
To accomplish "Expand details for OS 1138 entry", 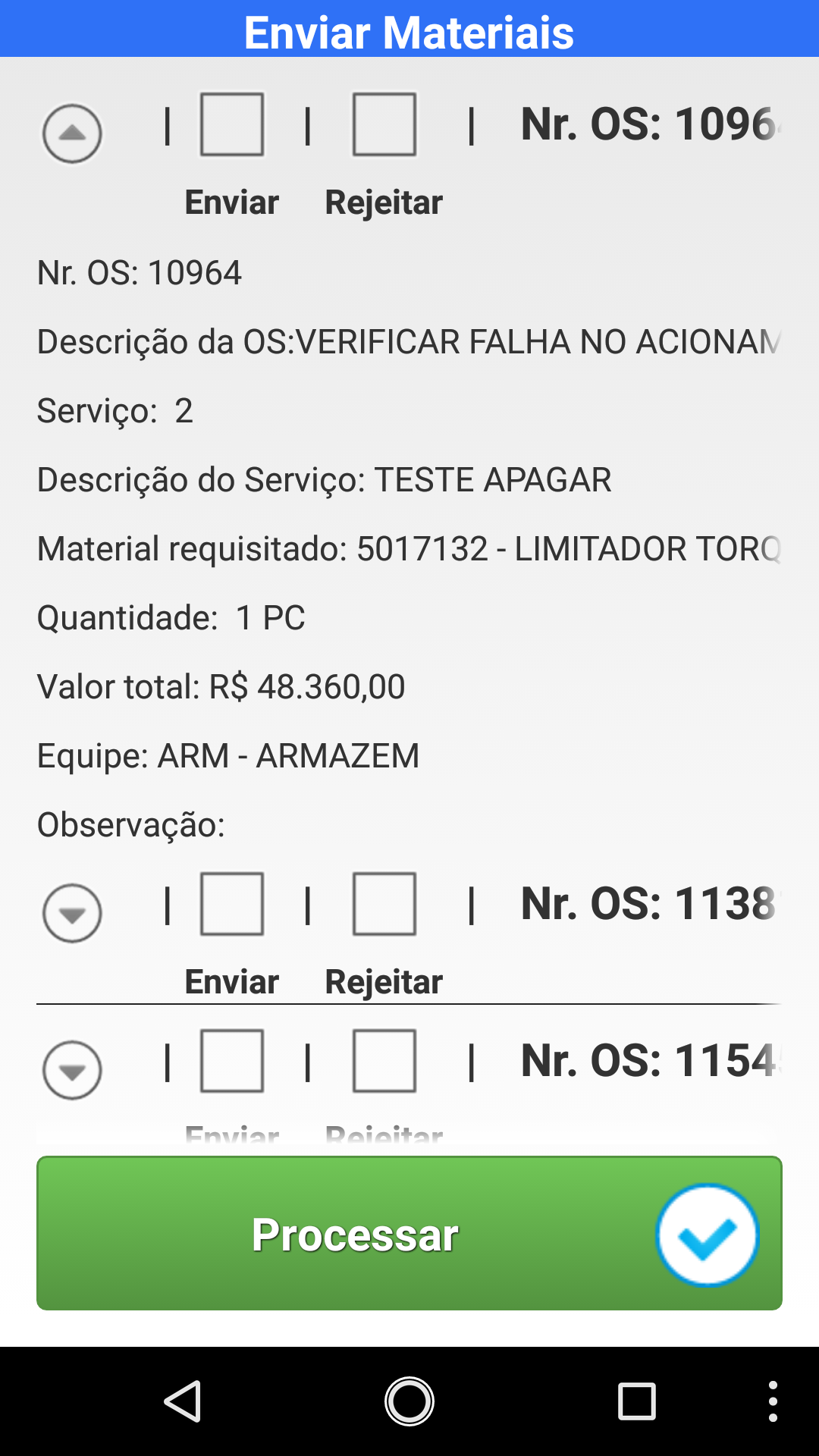I will tap(72, 913).
